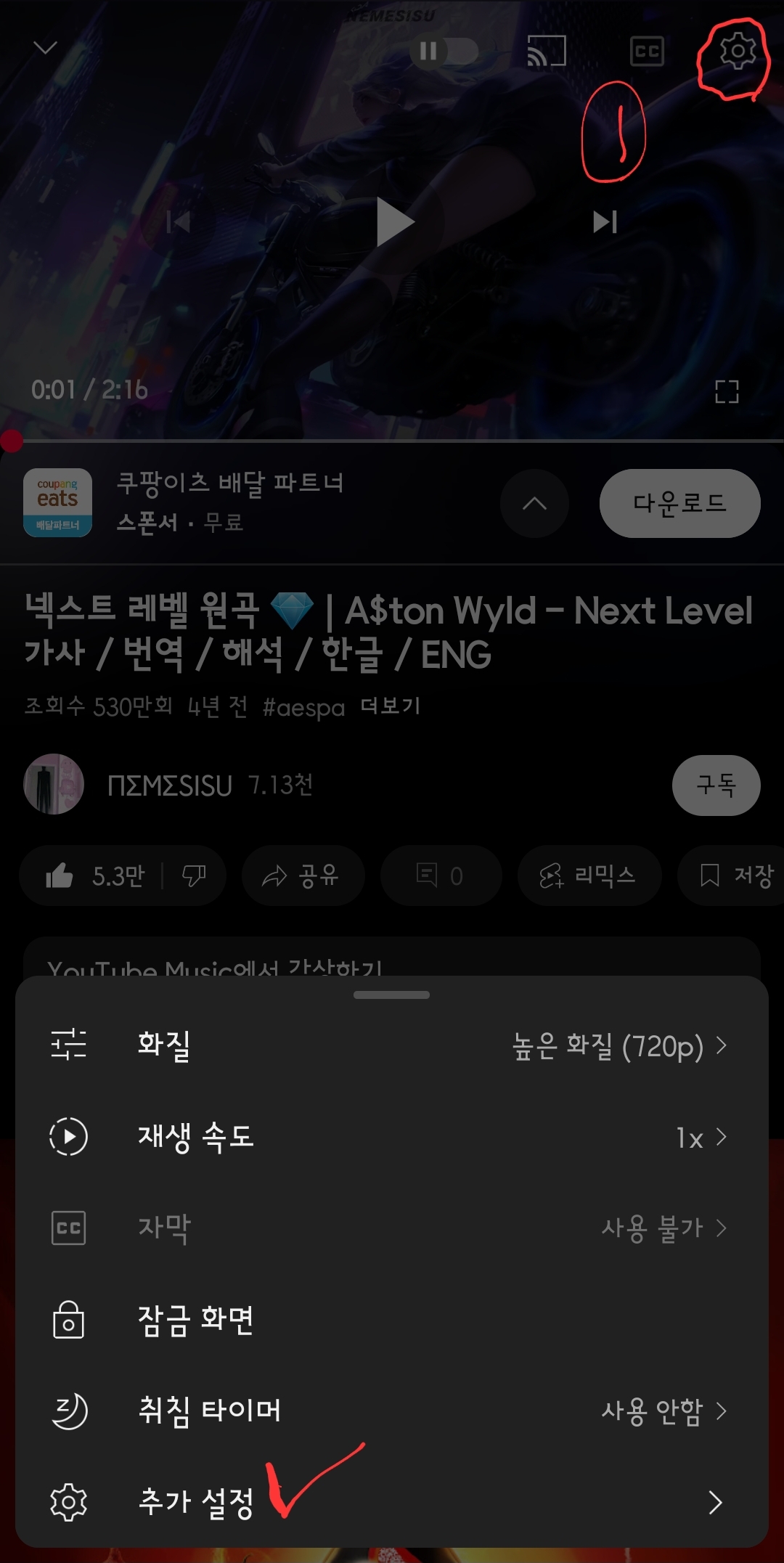This screenshot has width=784, height=1563.
Task: Open the 720p quality dropdown
Action: pyautogui.click(x=617, y=1045)
